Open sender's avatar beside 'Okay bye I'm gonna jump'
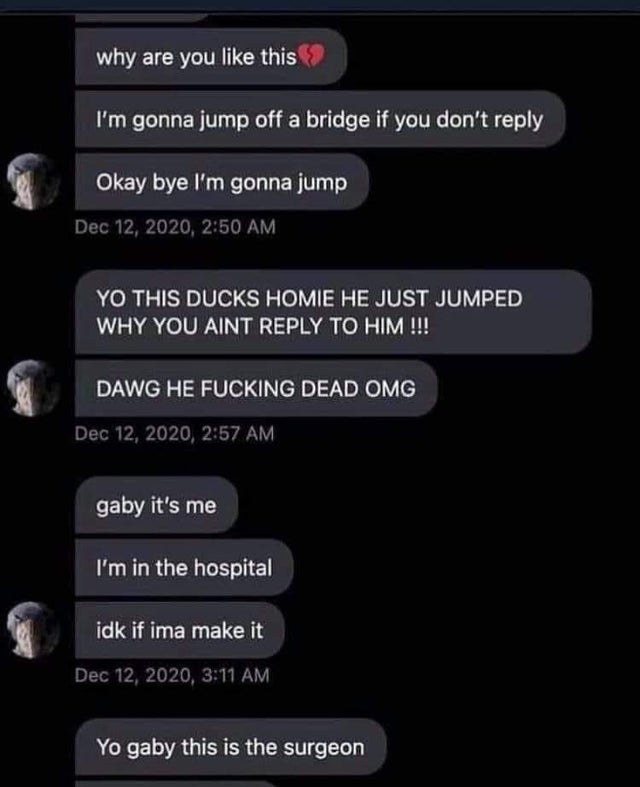The height and width of the screenshot is (787, 640). click(x=35, y=182)
